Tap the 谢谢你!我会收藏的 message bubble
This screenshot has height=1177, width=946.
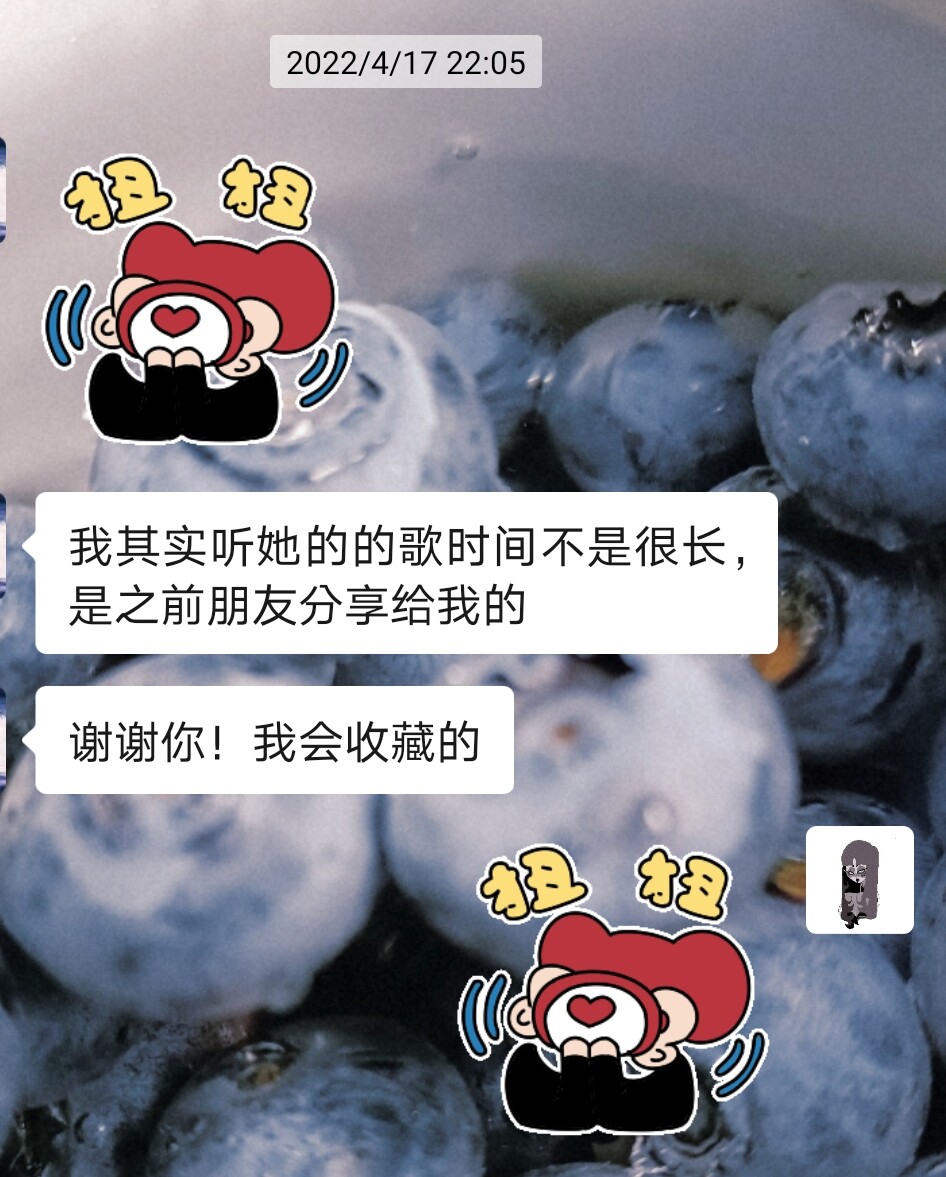274,741
